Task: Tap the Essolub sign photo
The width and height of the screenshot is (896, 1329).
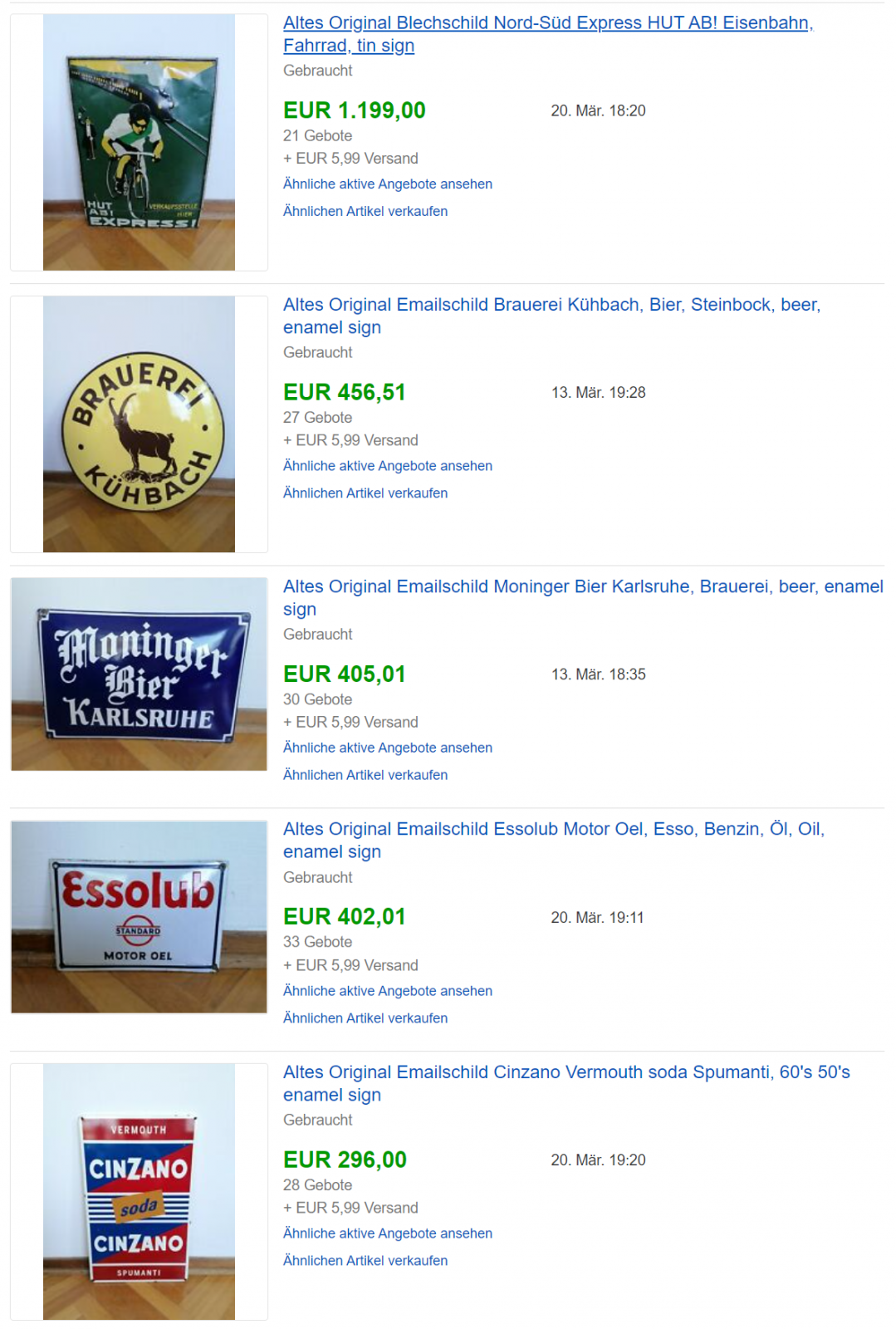Action: click(x=139, y=917)
